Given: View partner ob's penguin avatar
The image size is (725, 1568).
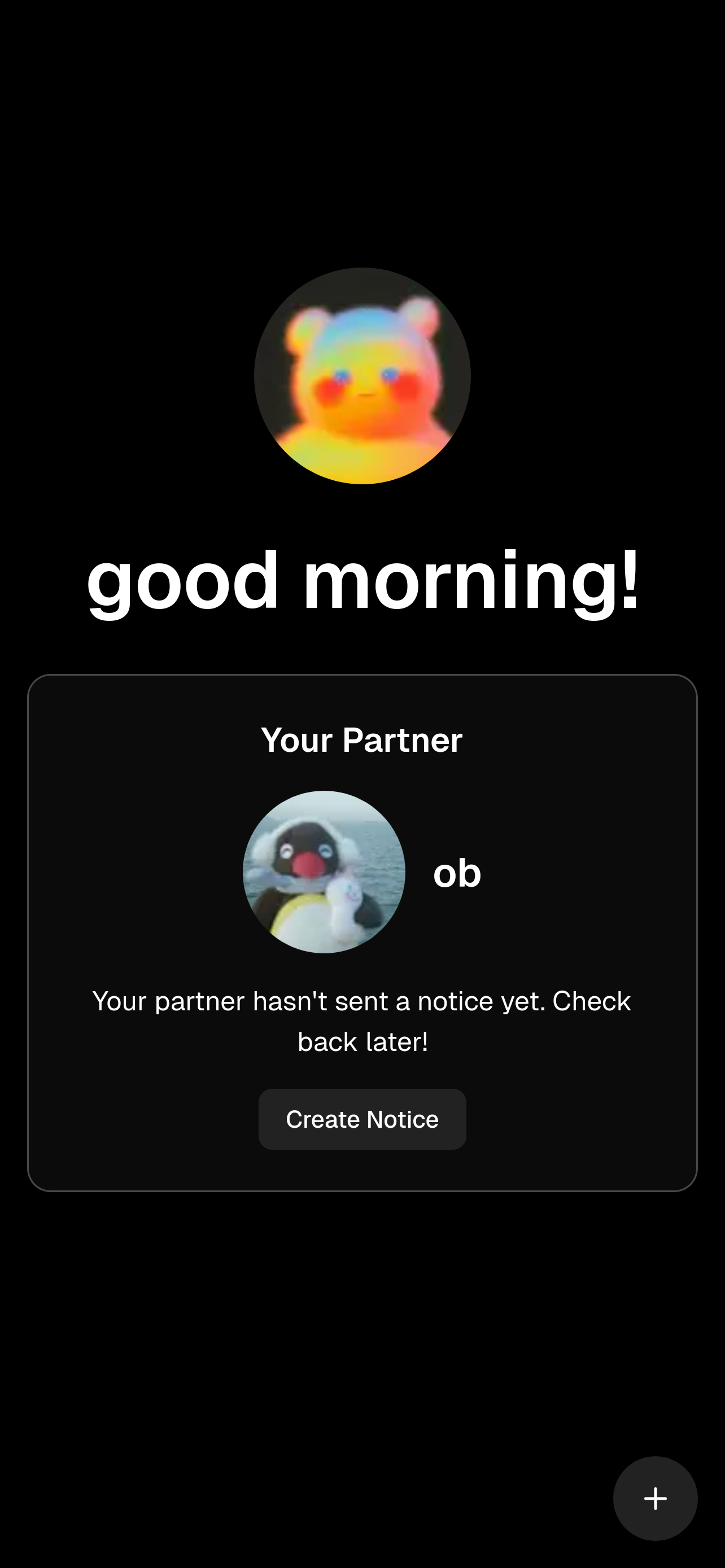Looking at the screenshot, I should tap(324, 871).
